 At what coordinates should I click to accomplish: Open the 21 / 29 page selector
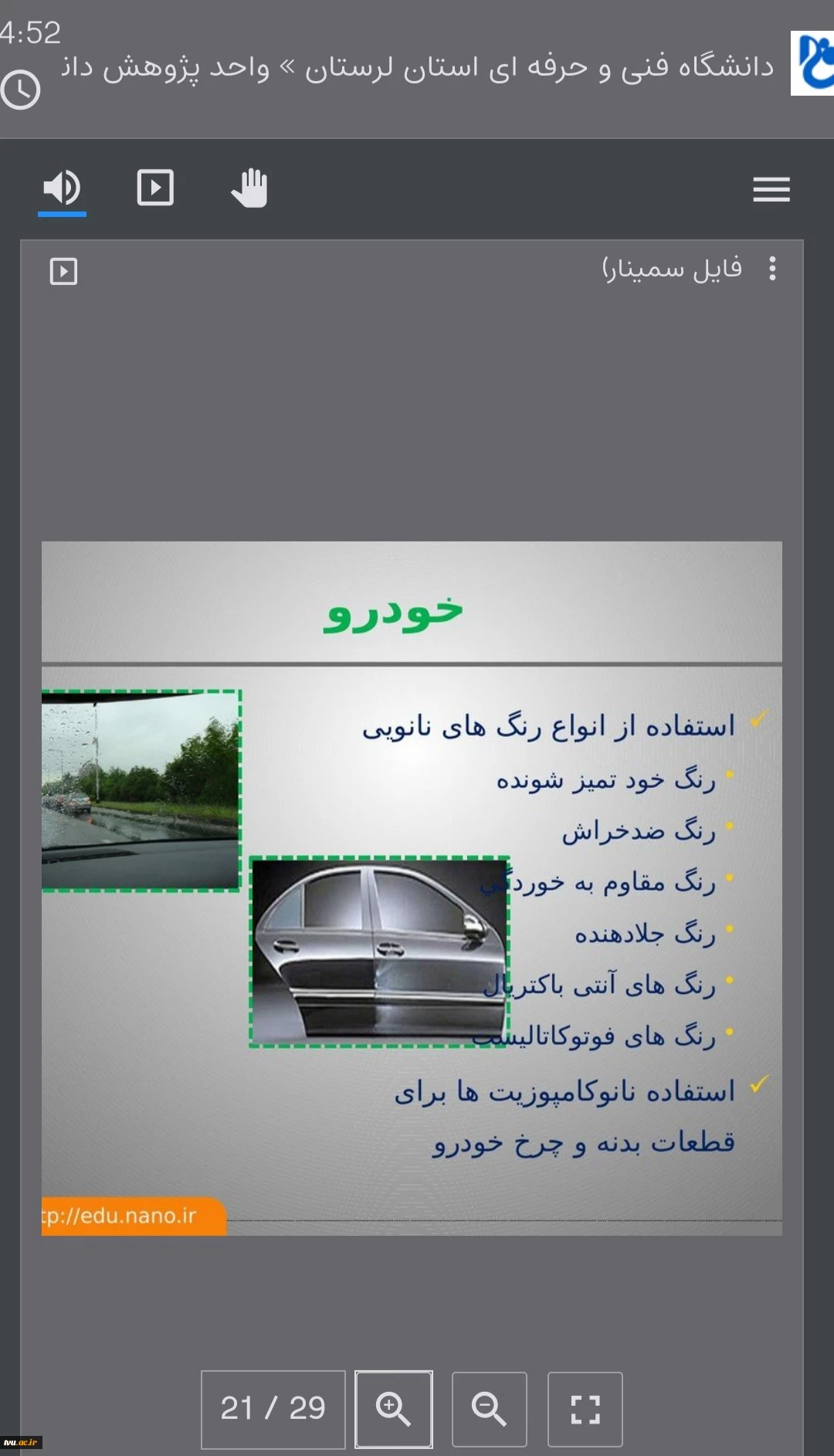pos(273,1409)
